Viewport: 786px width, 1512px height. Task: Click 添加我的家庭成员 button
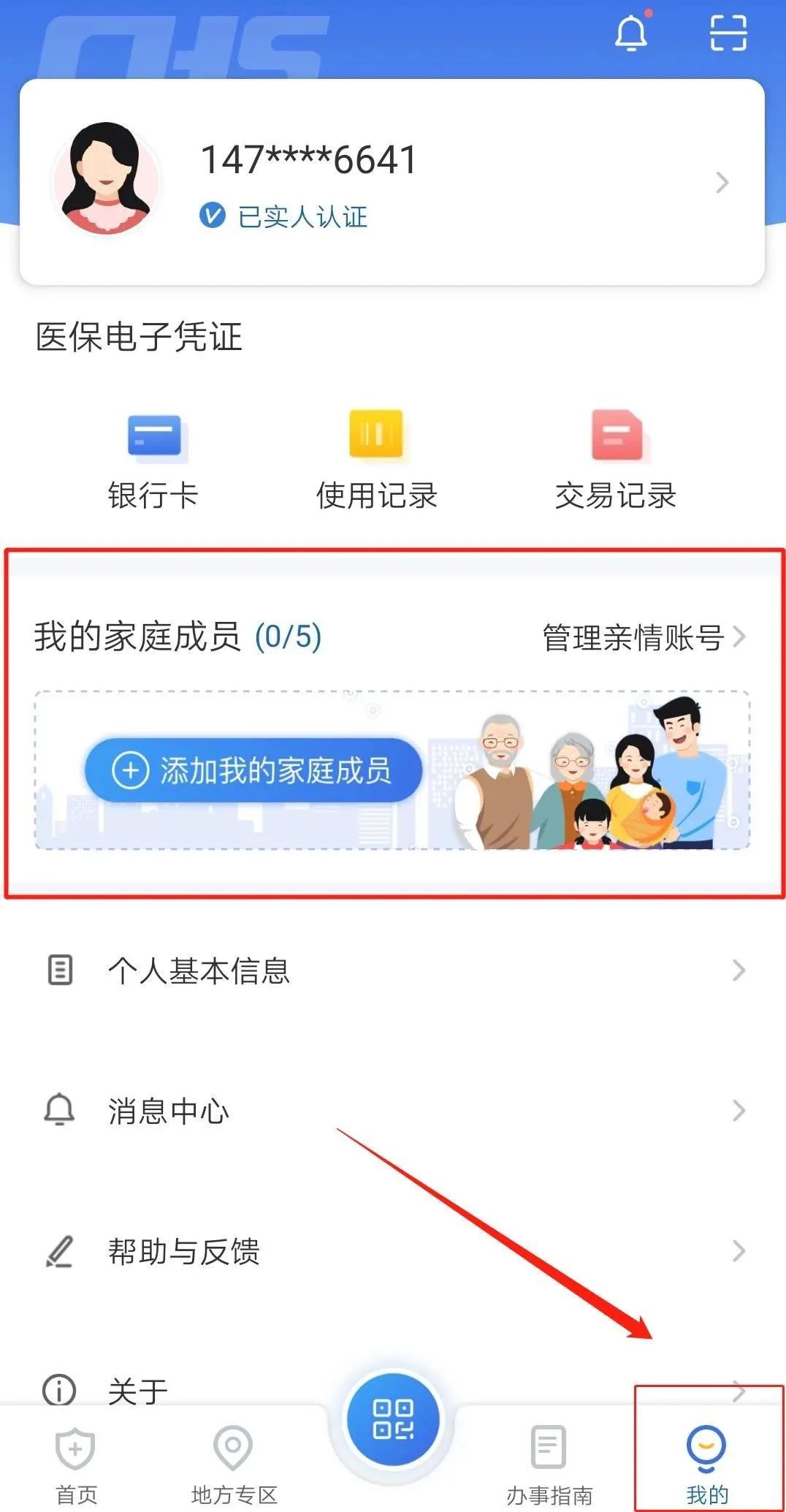coord(255,770)
